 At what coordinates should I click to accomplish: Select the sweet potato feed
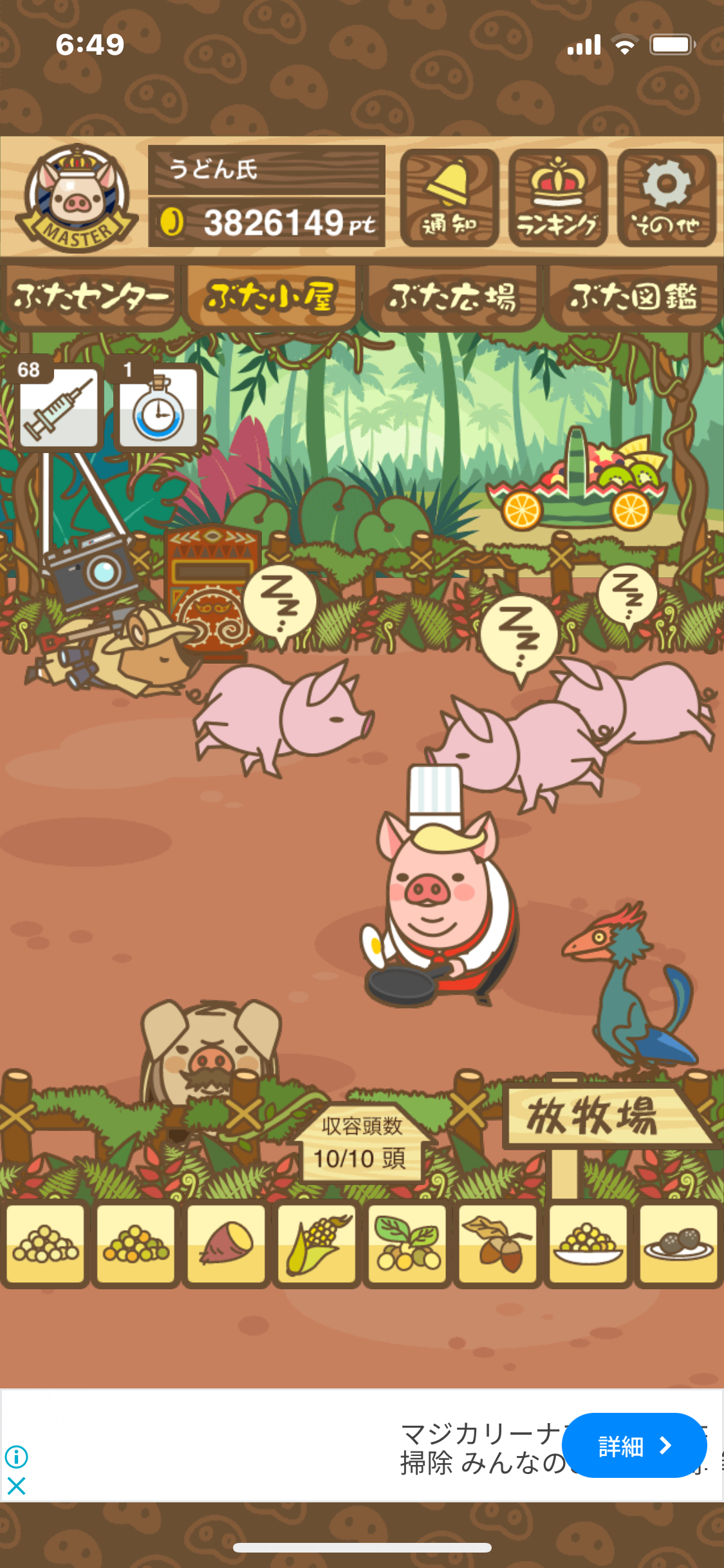click(x=226, y=1244)
